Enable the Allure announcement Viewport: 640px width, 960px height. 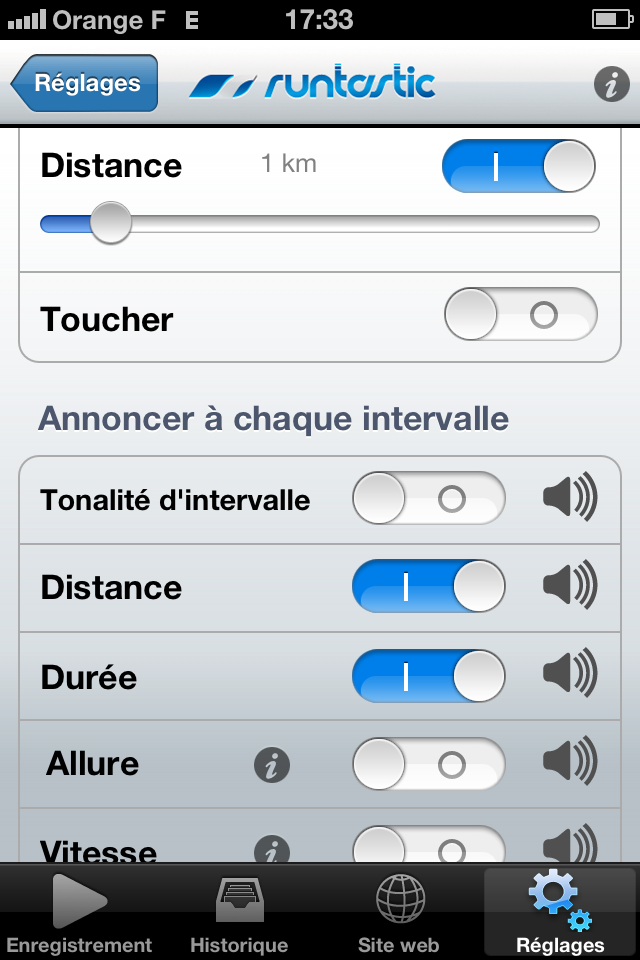pos(429,765)
